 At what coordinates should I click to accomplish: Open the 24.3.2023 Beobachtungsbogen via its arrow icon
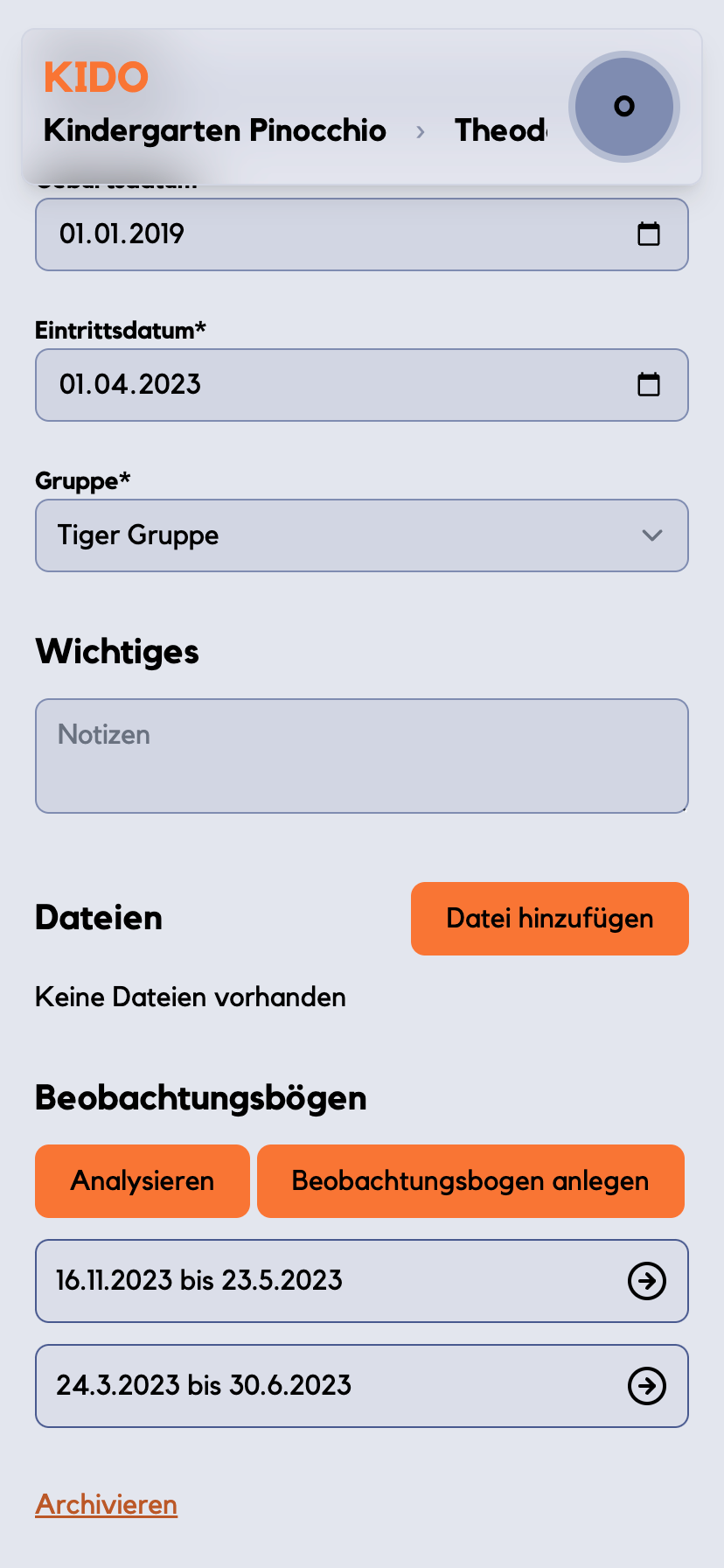coord(647,1386)
